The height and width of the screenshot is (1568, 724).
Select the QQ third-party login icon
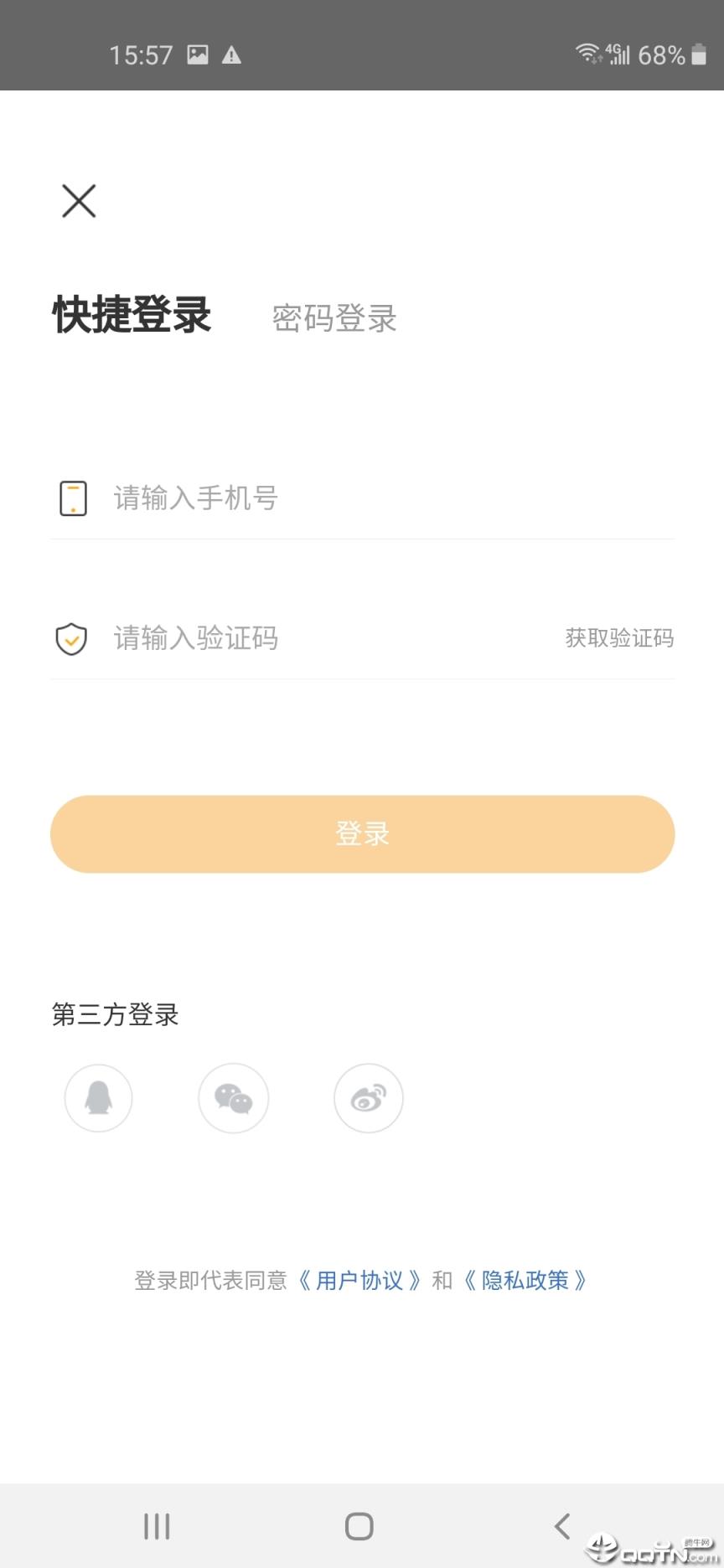98,1098
